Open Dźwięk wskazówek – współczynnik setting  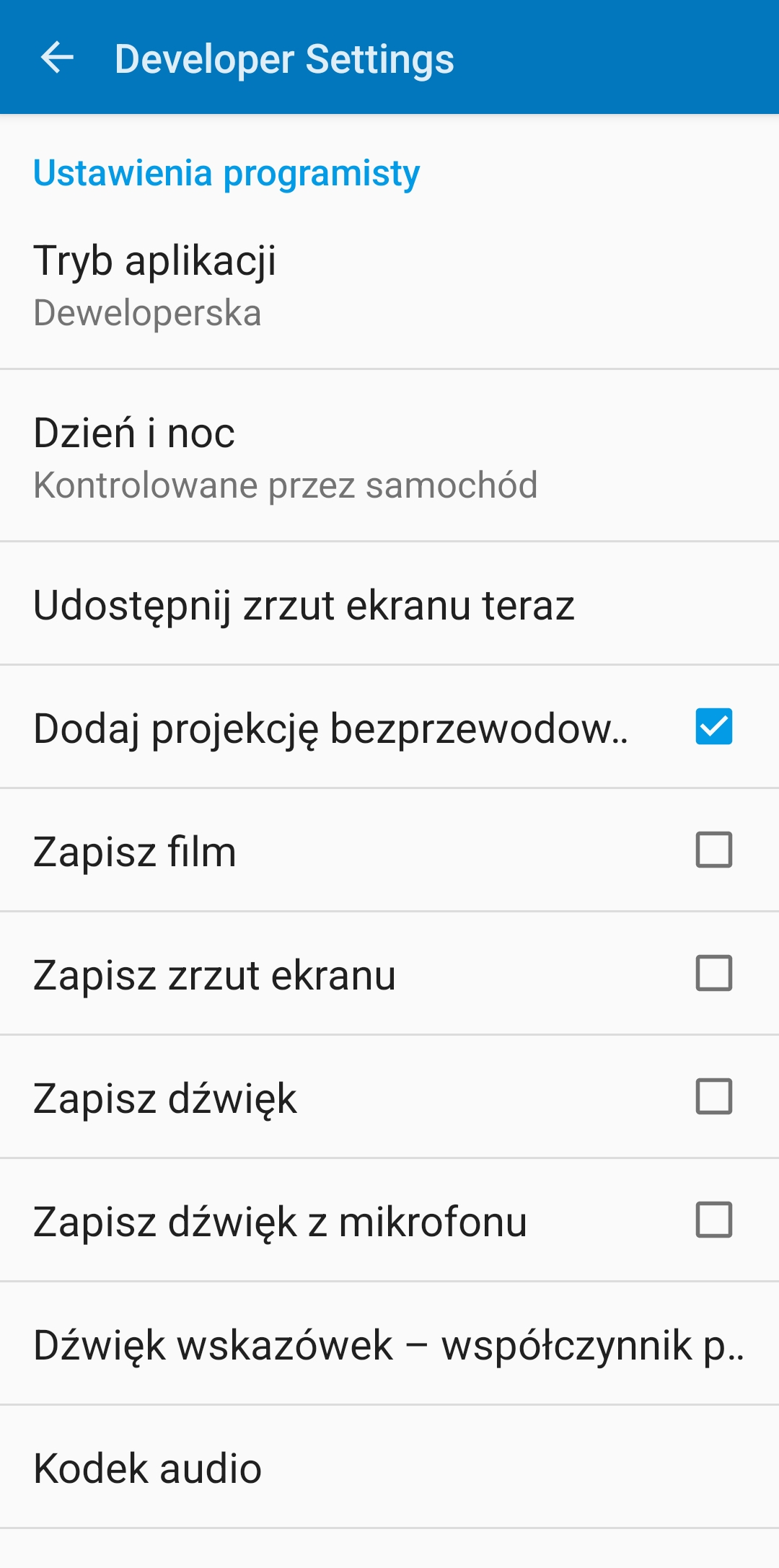(x=389, y=1344)
